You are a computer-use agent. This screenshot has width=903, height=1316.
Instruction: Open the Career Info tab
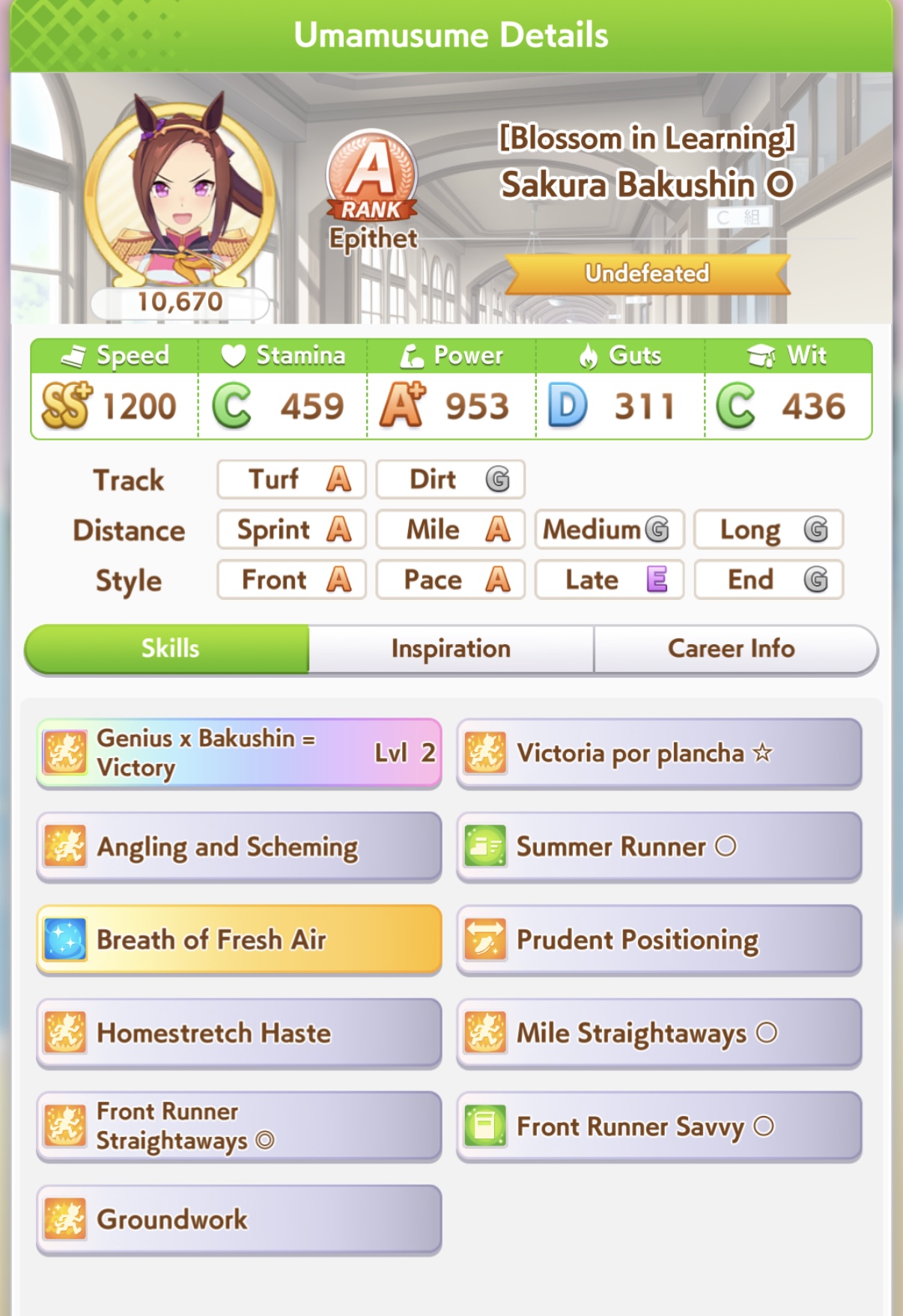pyautogui.click(x=735, y=649)
